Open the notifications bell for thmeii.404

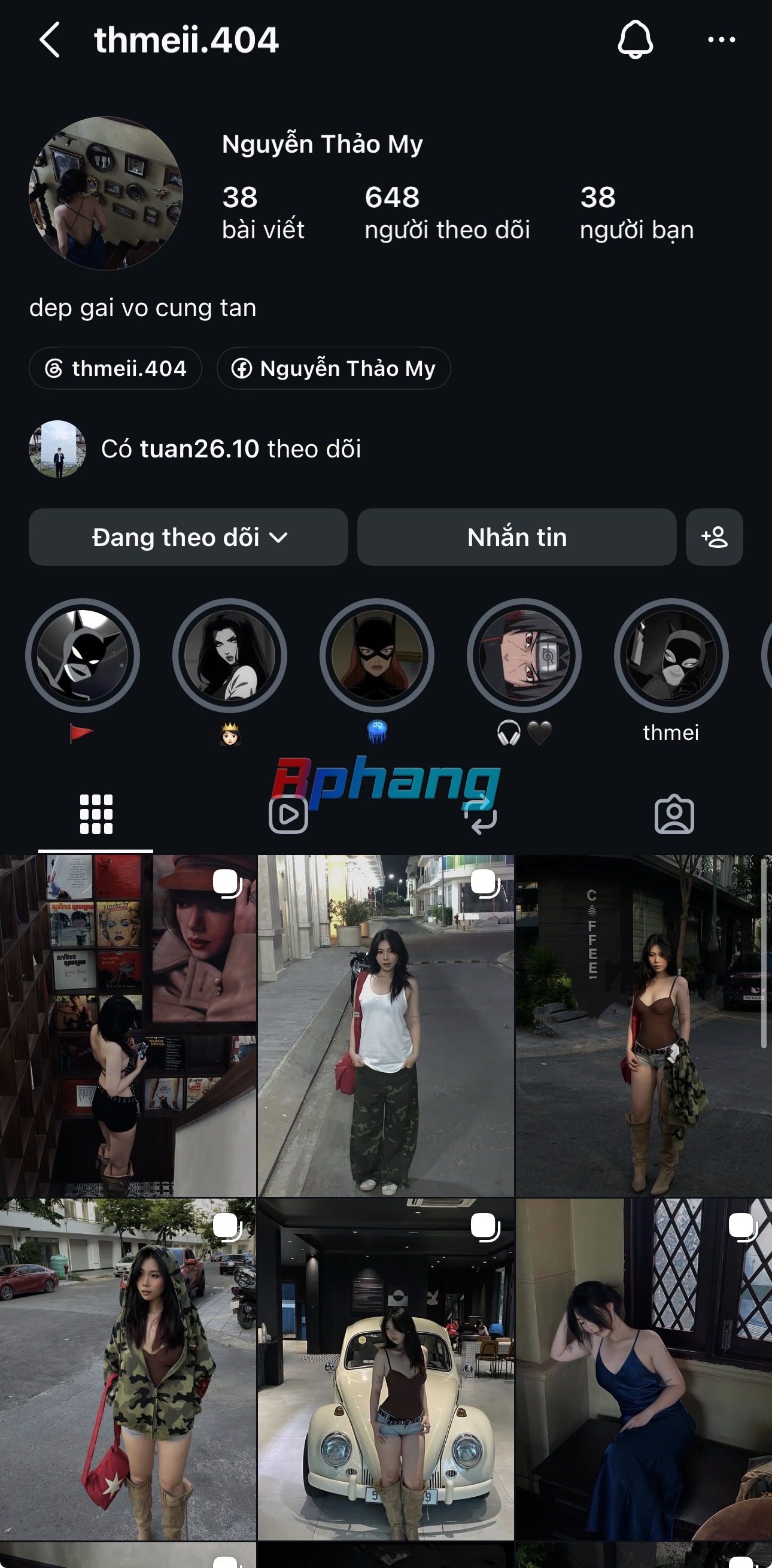click(x=635, y=40)
